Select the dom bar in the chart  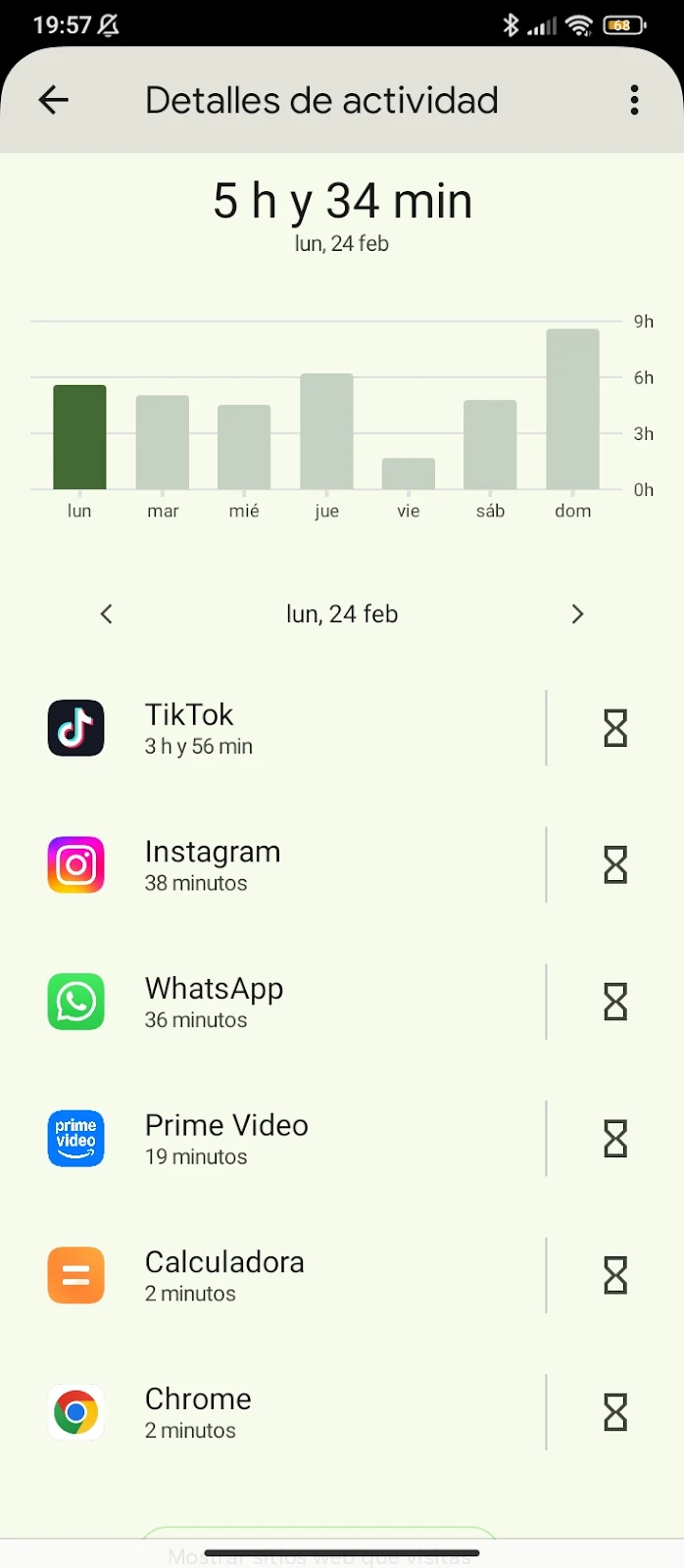pyautogui.click(x=572, y=410)
